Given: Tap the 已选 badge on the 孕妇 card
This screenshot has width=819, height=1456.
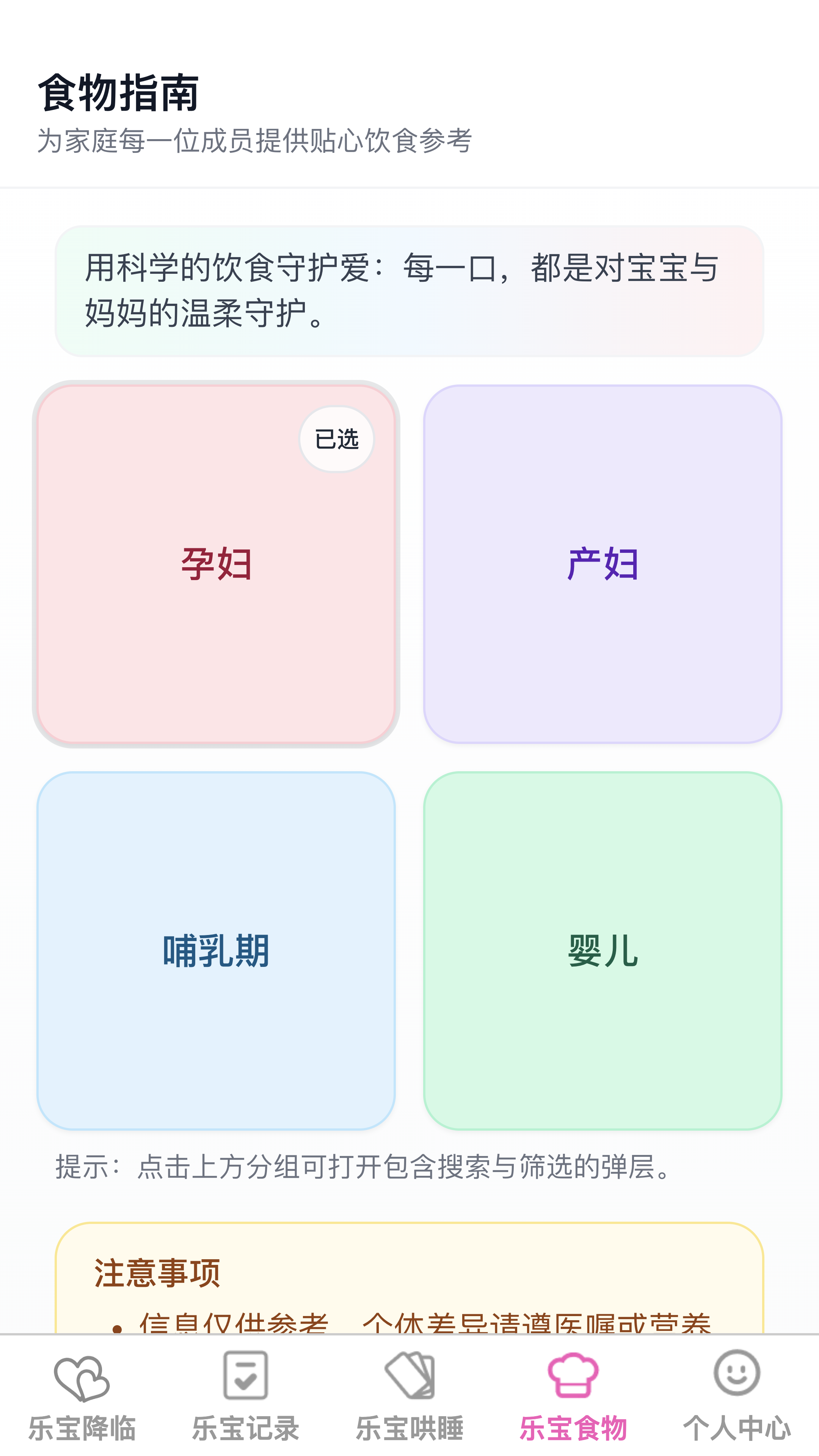Looking at the screenshot, I should click(336, 439).
